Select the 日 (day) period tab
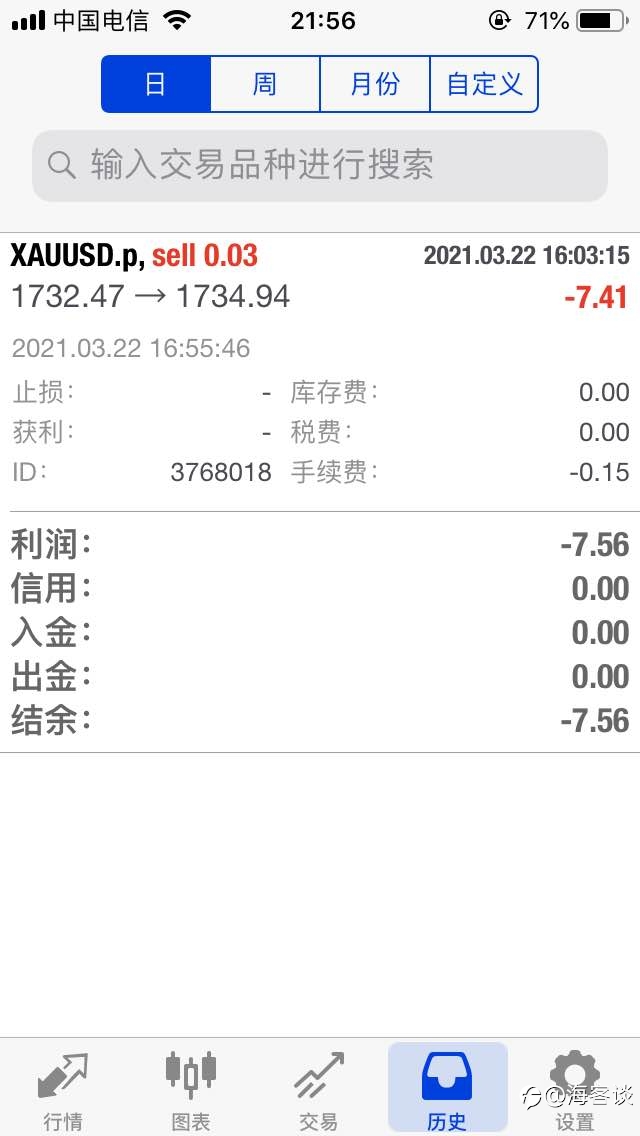The image size is (640, 1136). pos(156,84)
